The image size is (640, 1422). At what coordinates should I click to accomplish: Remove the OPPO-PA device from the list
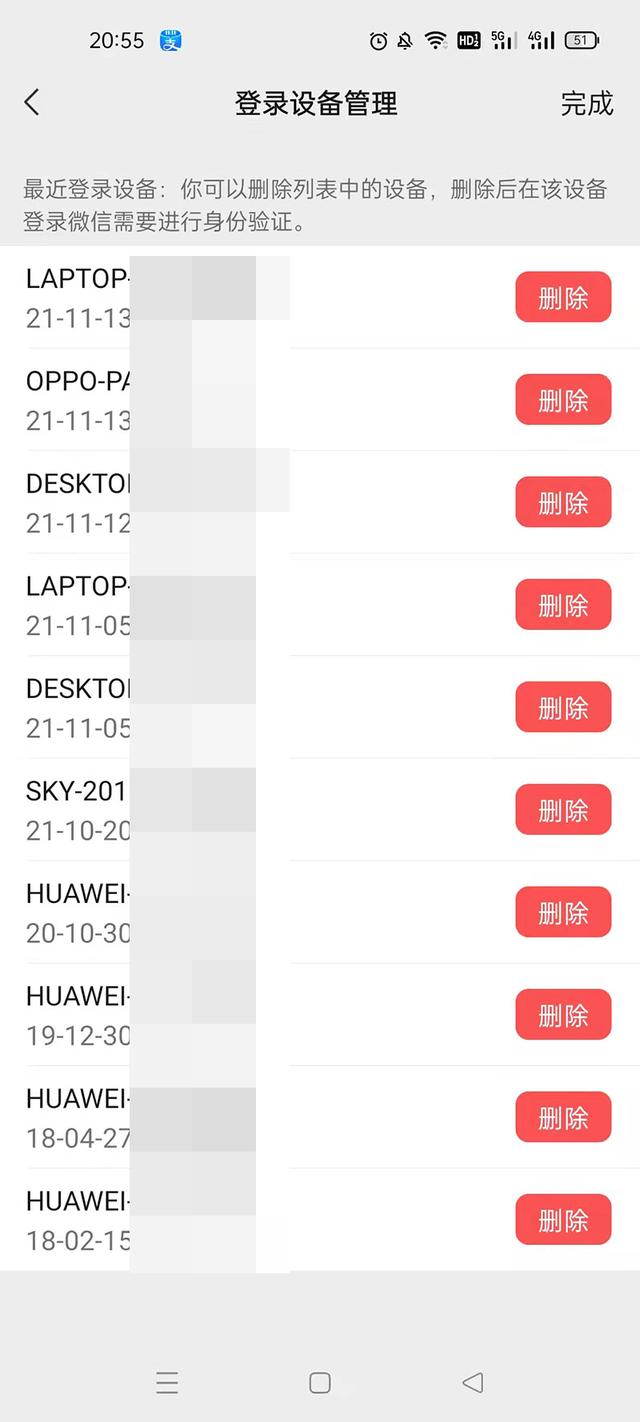pyautogui.click(x=563, y=400)
